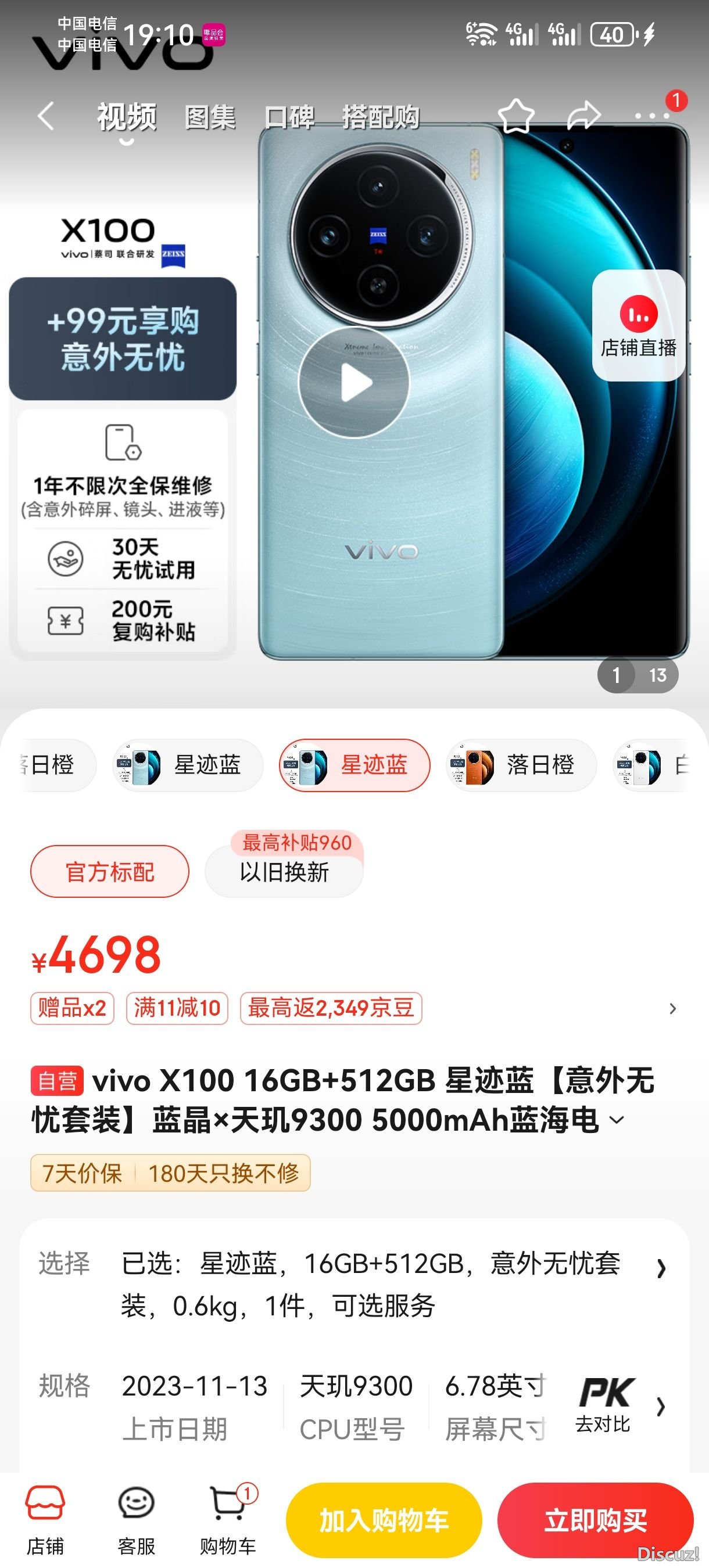Screen dimensions: 709x1568
Task: Select 官方标配 package
Action: (110, 872)
